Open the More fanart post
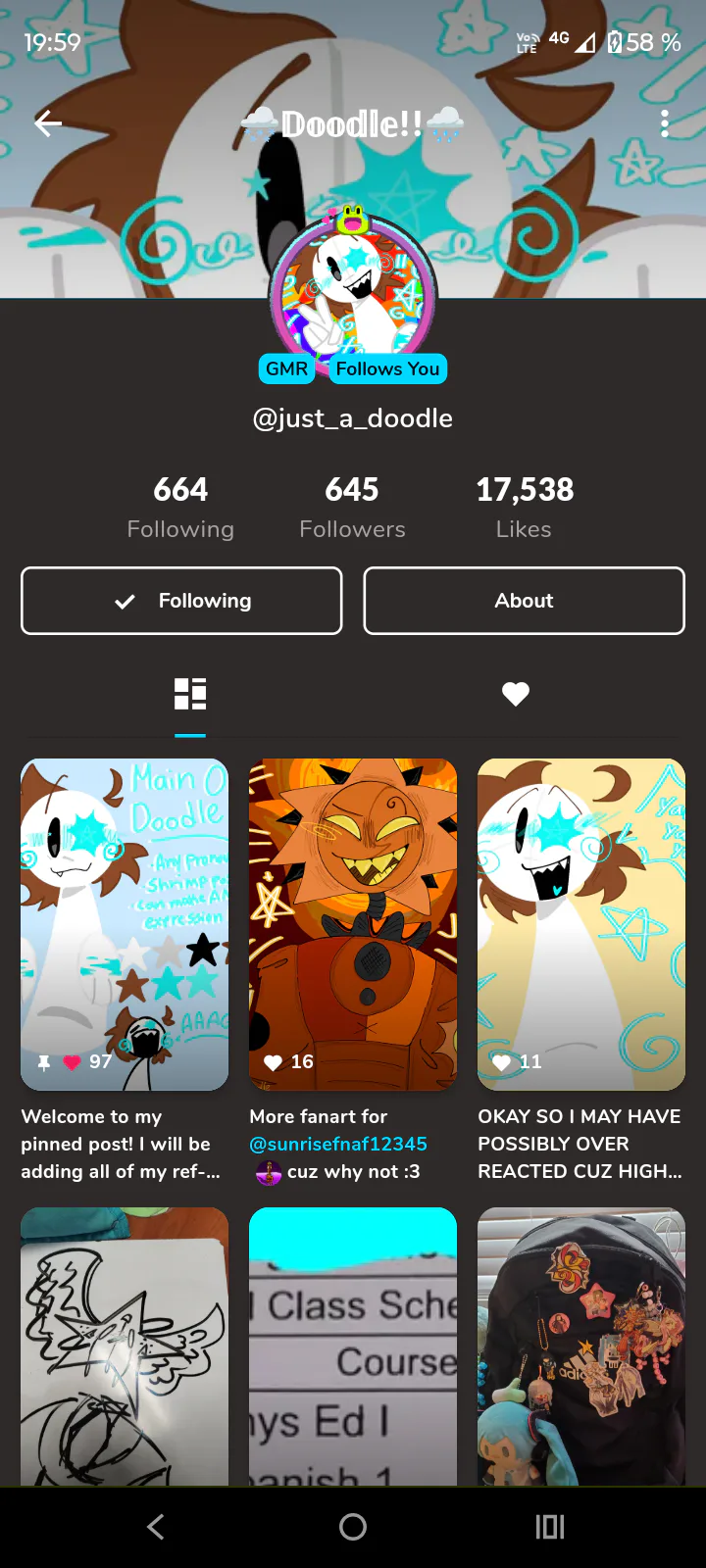The height and width of the screenshot is (1568, 706). click(x=353, y=924)
